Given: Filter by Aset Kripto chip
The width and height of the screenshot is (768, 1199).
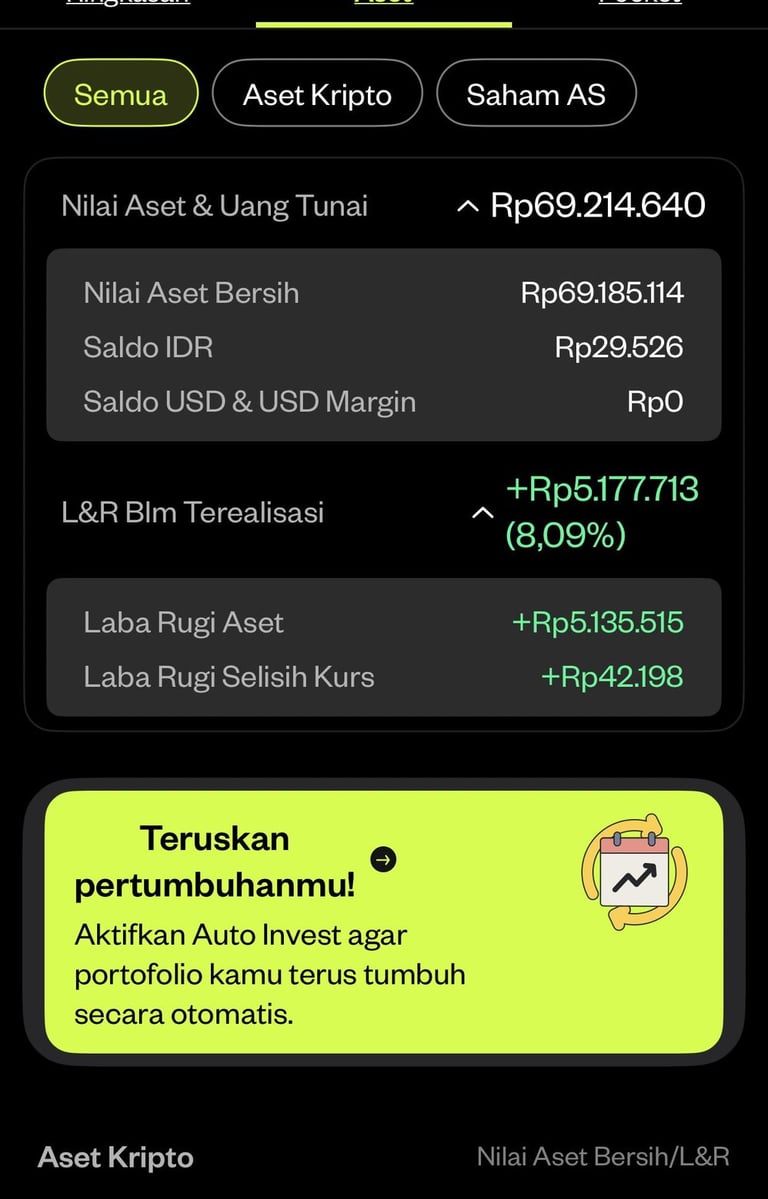Looking at the screenshot, I should [x=317, y=94].
